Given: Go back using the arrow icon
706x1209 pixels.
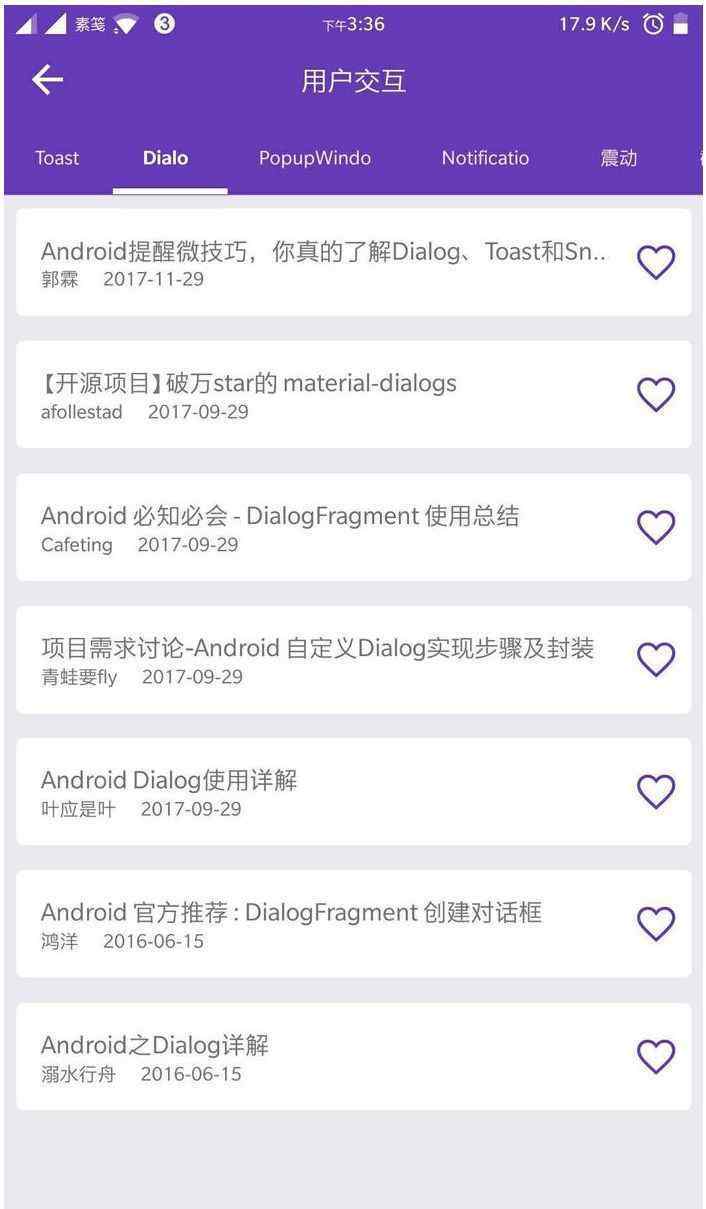Looking at the screenshot, I should 47,80.
